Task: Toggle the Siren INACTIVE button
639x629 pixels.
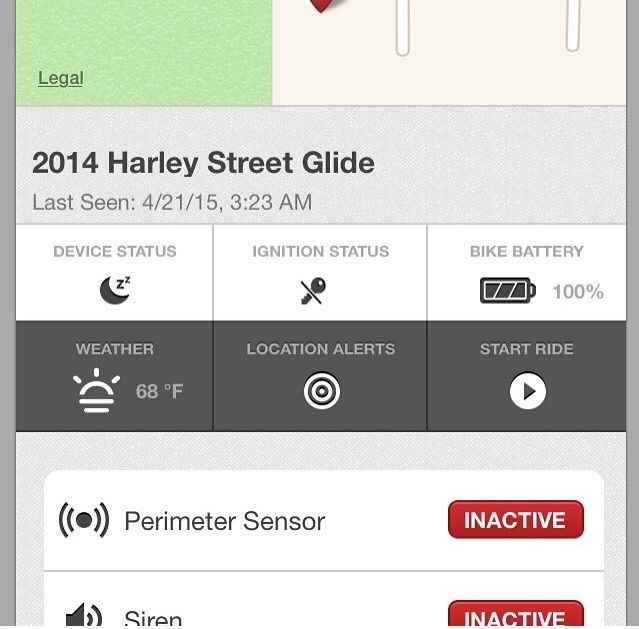Action: point(515,616)
